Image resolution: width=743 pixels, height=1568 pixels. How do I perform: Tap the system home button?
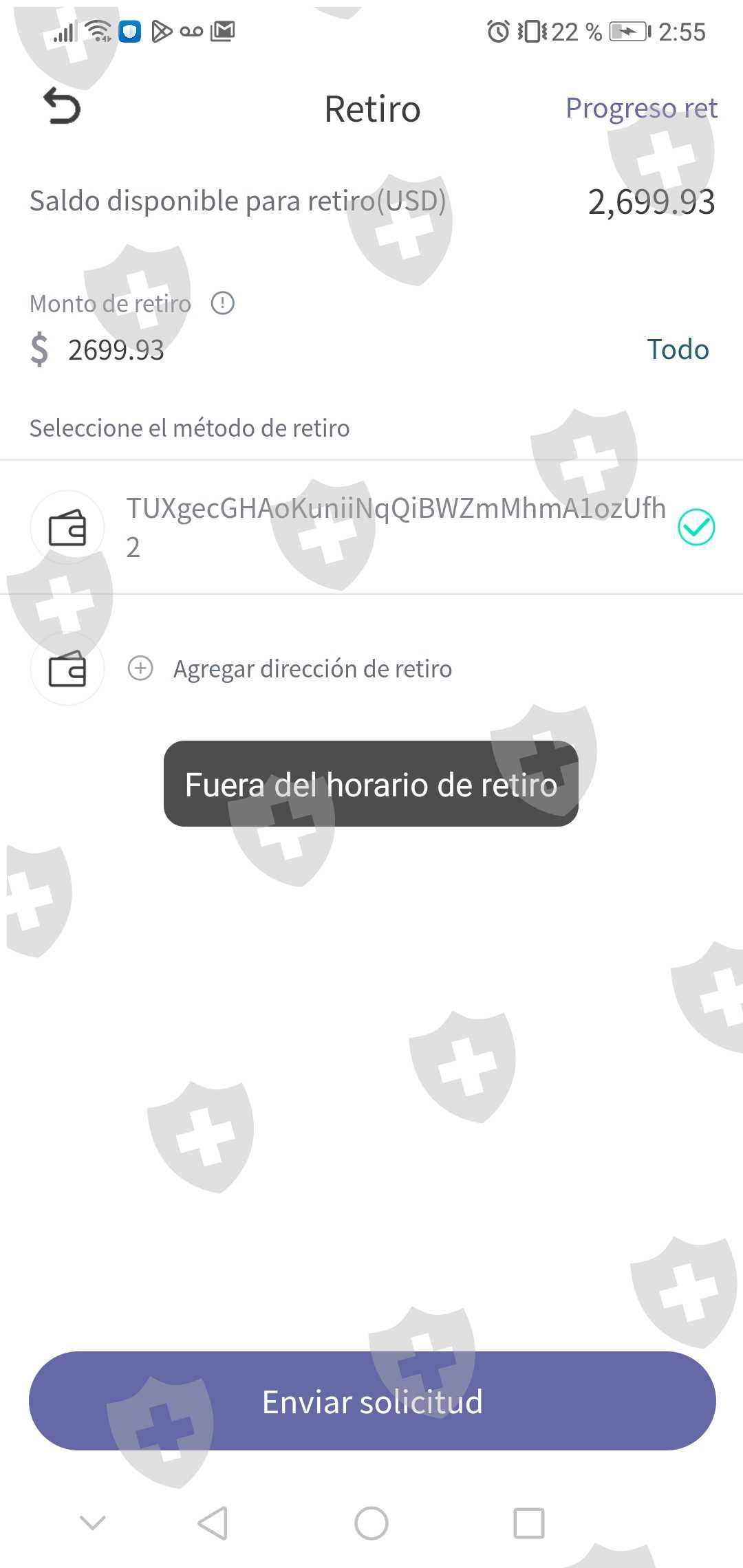[371, 1523]
